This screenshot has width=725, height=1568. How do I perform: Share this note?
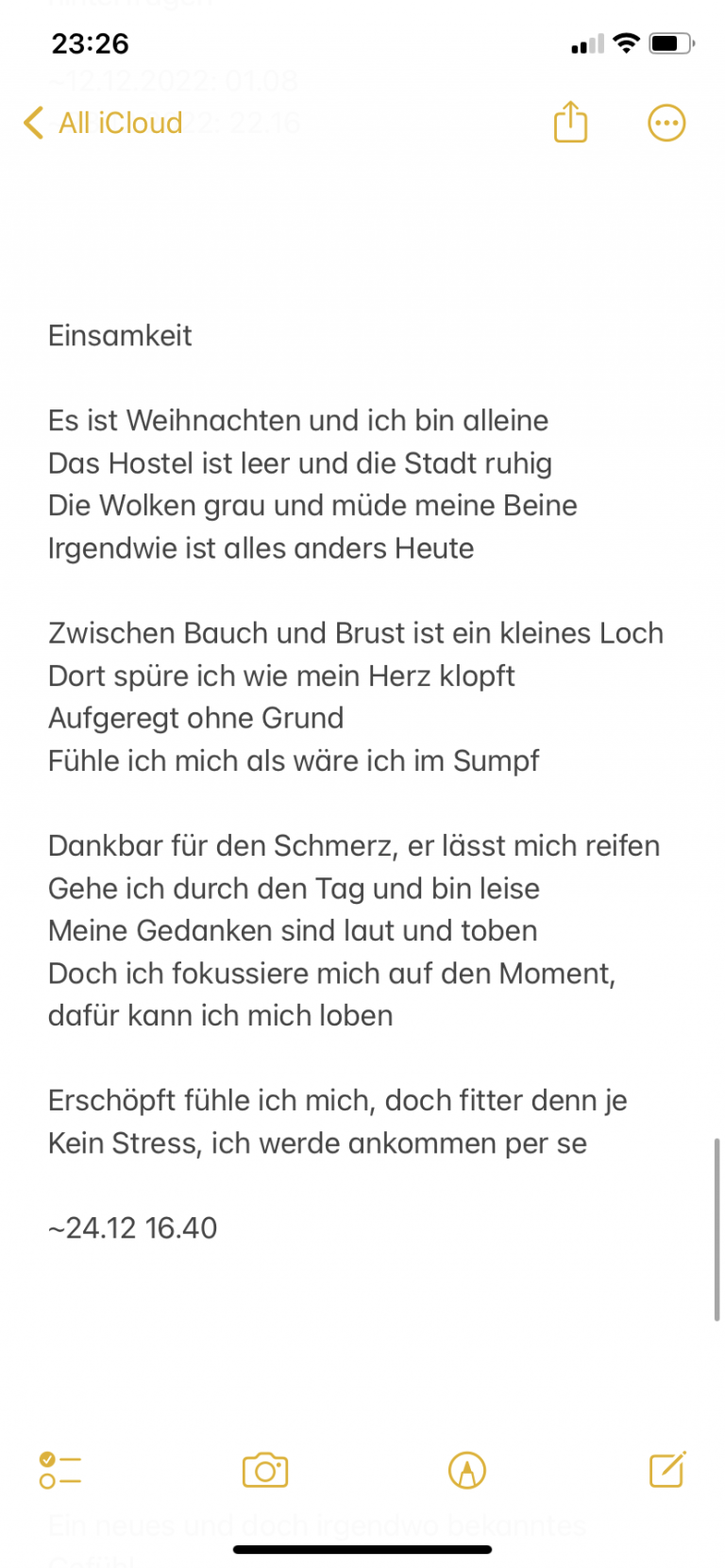tap(570, 123)
